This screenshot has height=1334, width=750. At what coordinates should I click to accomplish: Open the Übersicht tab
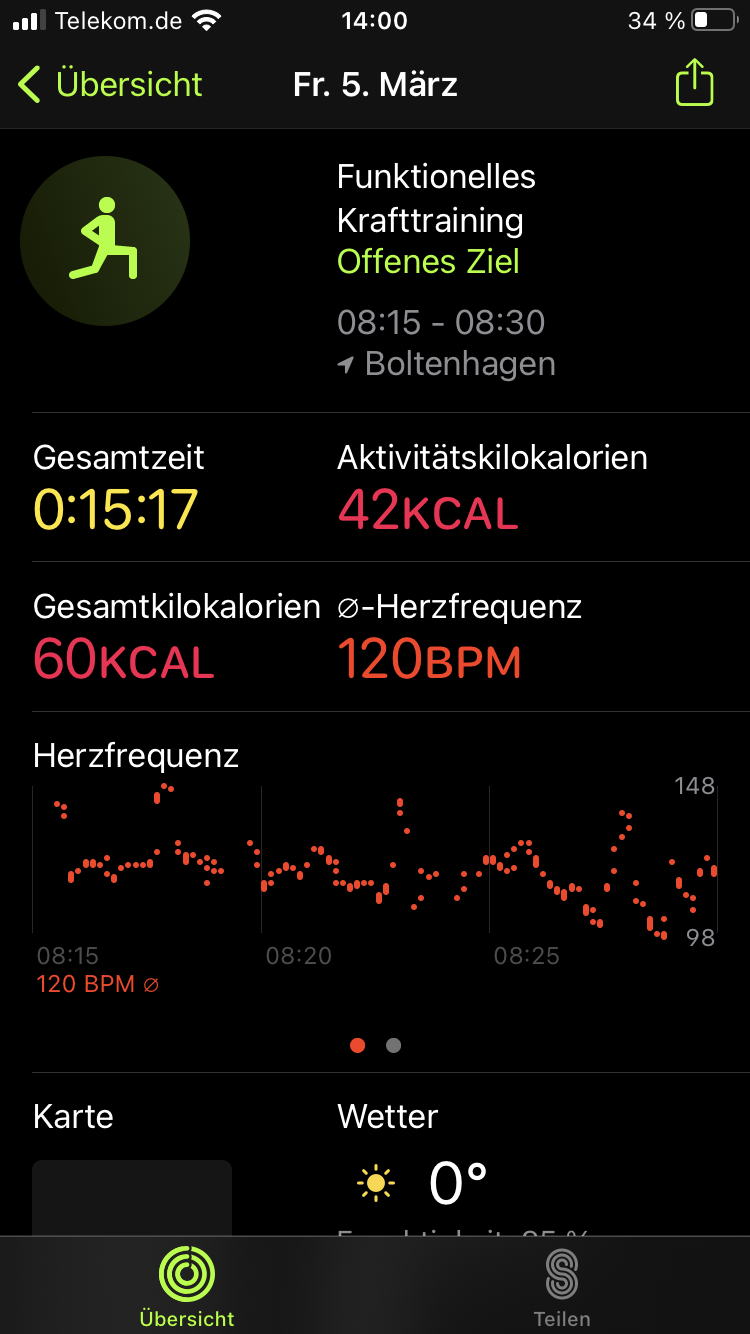(187, 1287)
